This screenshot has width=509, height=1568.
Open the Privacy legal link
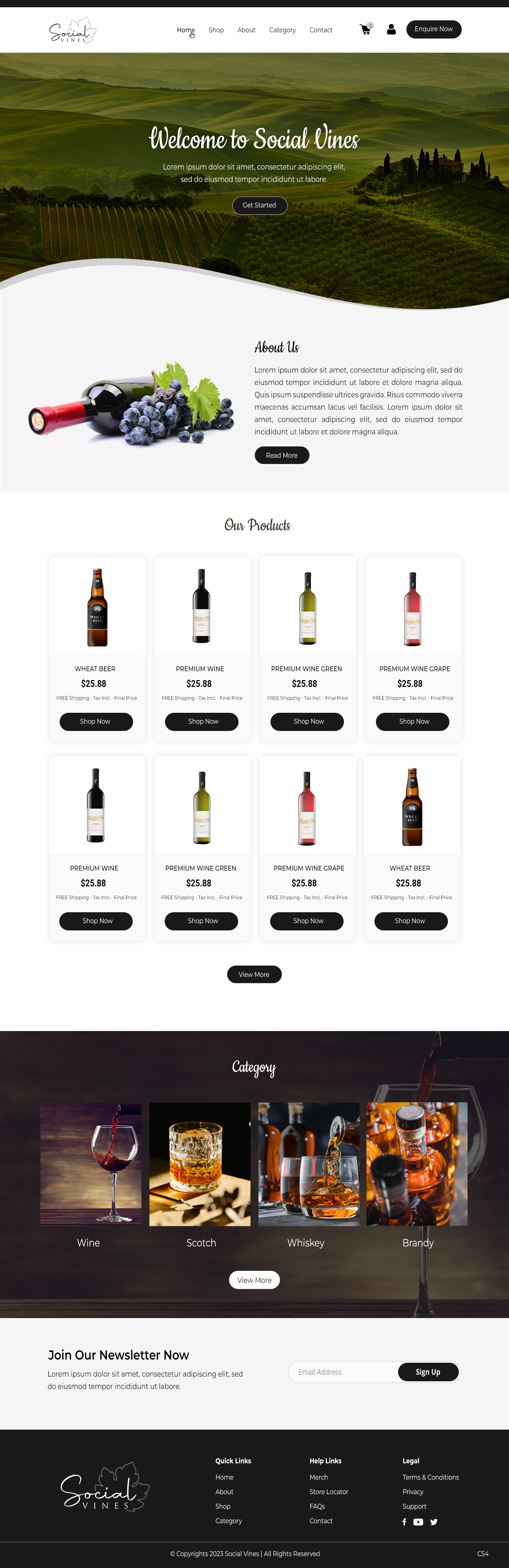pyautogui.click(x=413, y=1492)
